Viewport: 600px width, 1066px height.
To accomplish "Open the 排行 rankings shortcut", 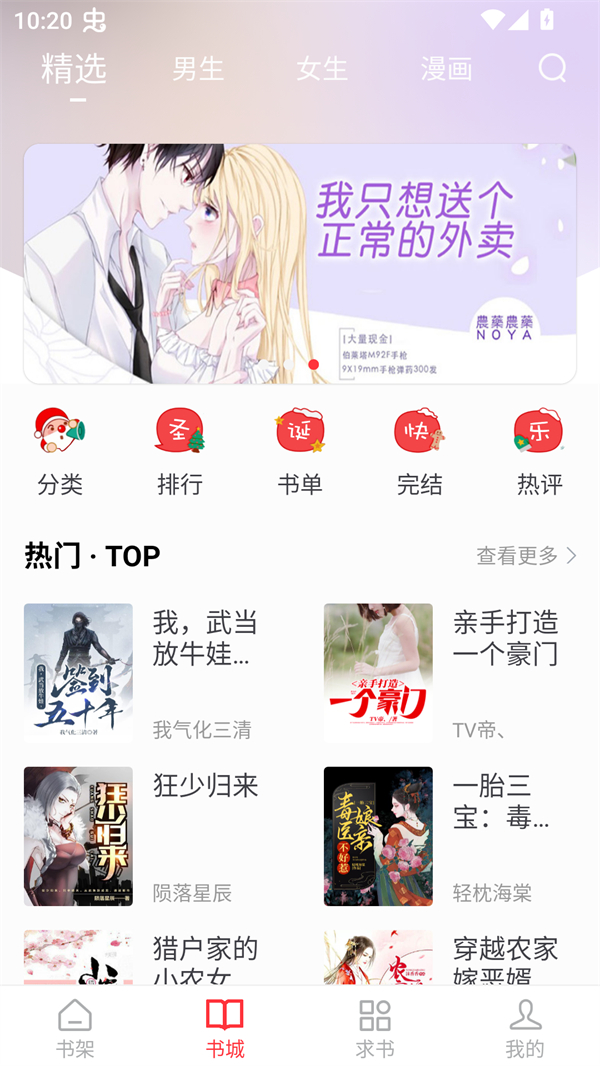I will [x=180, y=452].
